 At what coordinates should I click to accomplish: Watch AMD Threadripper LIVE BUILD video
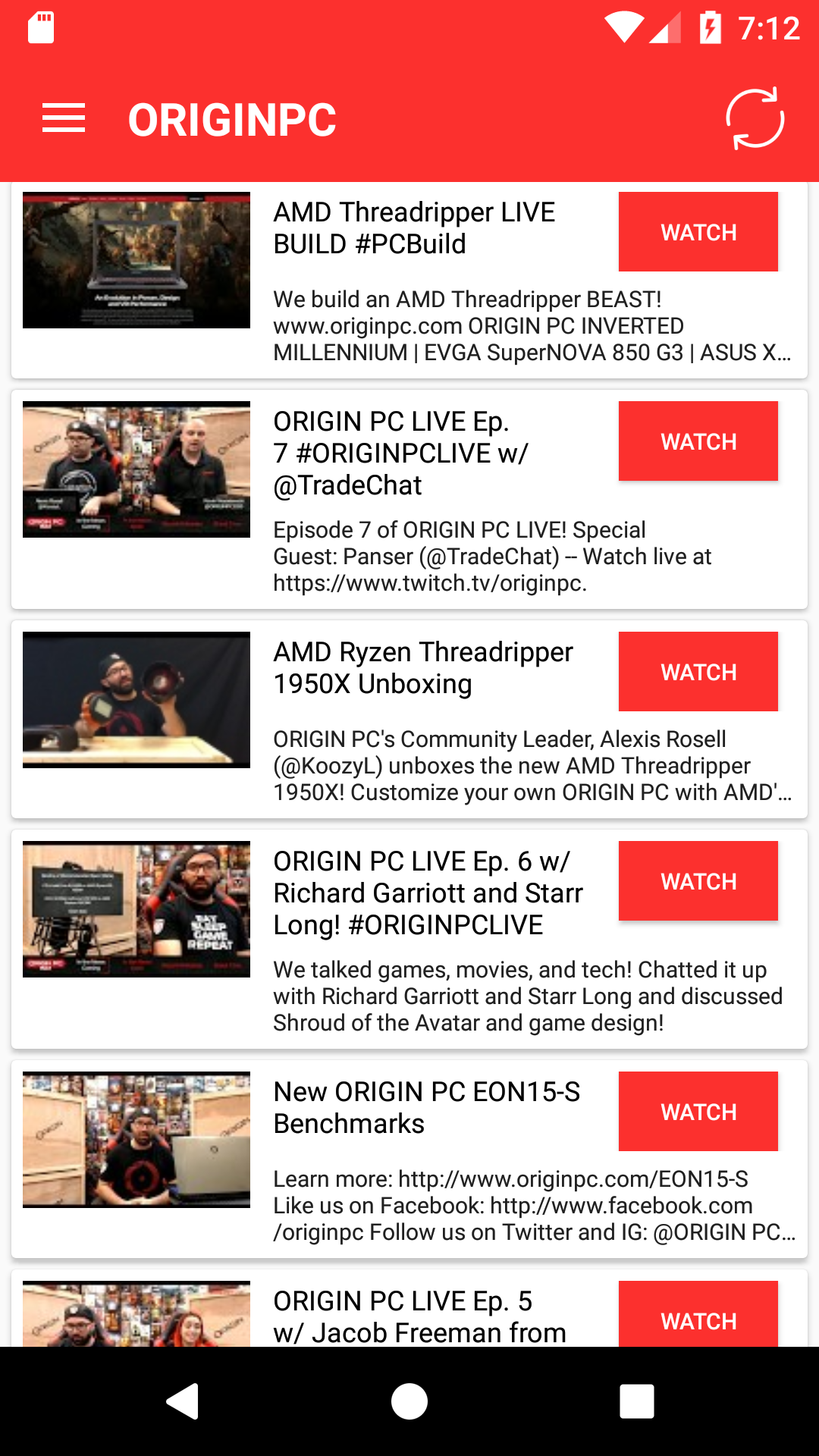tap(698, 232)
